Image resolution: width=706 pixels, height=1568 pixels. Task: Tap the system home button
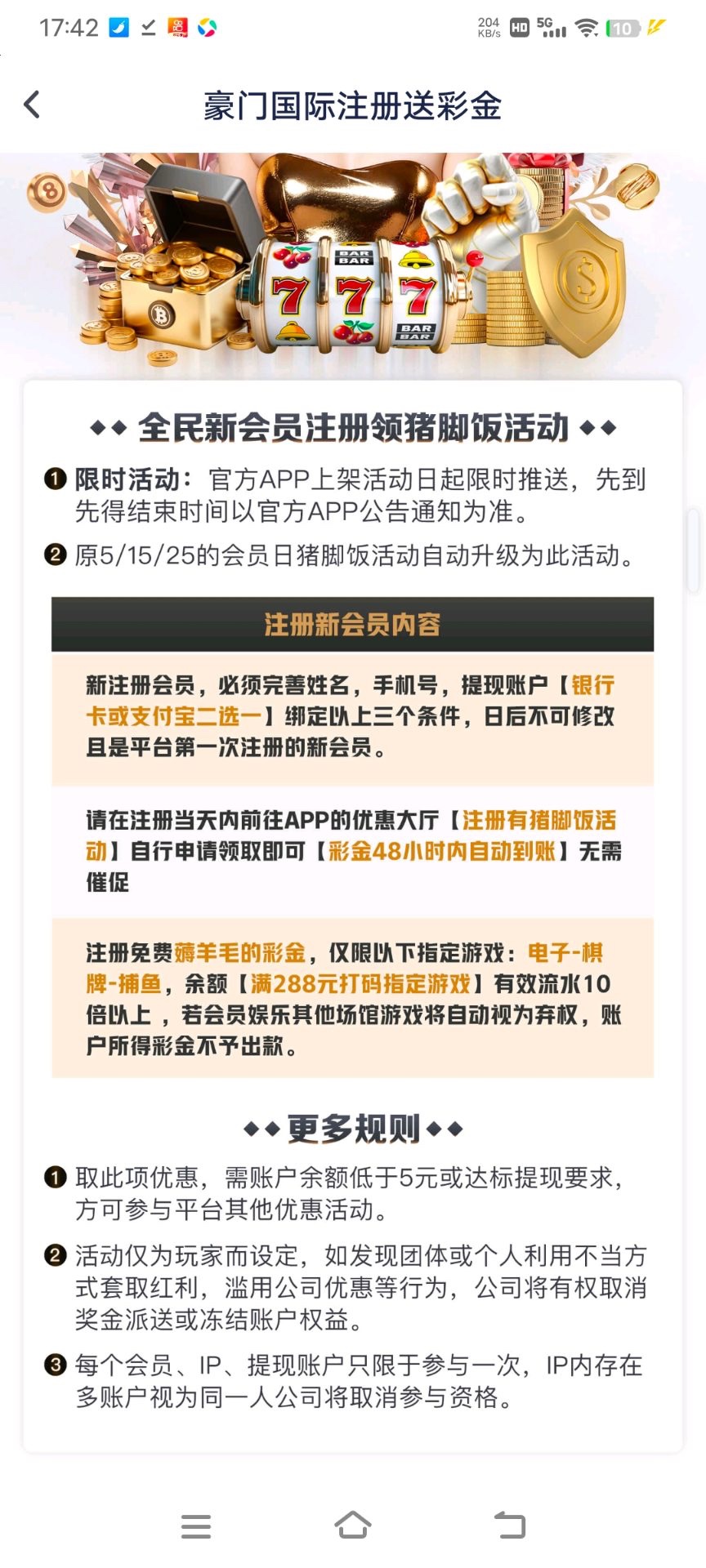[353, 1525]
